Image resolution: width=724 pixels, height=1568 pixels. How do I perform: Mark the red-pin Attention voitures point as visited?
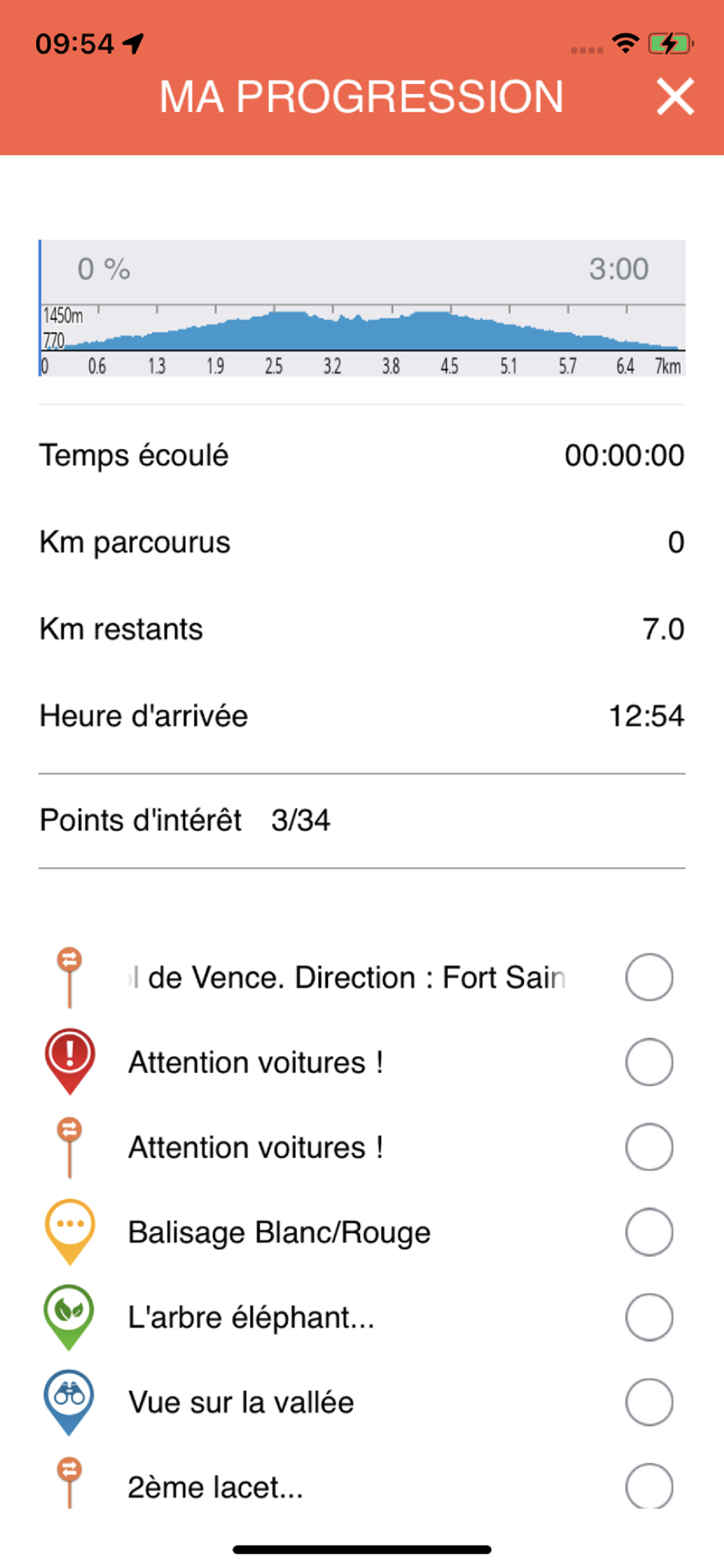(649, 1062)
